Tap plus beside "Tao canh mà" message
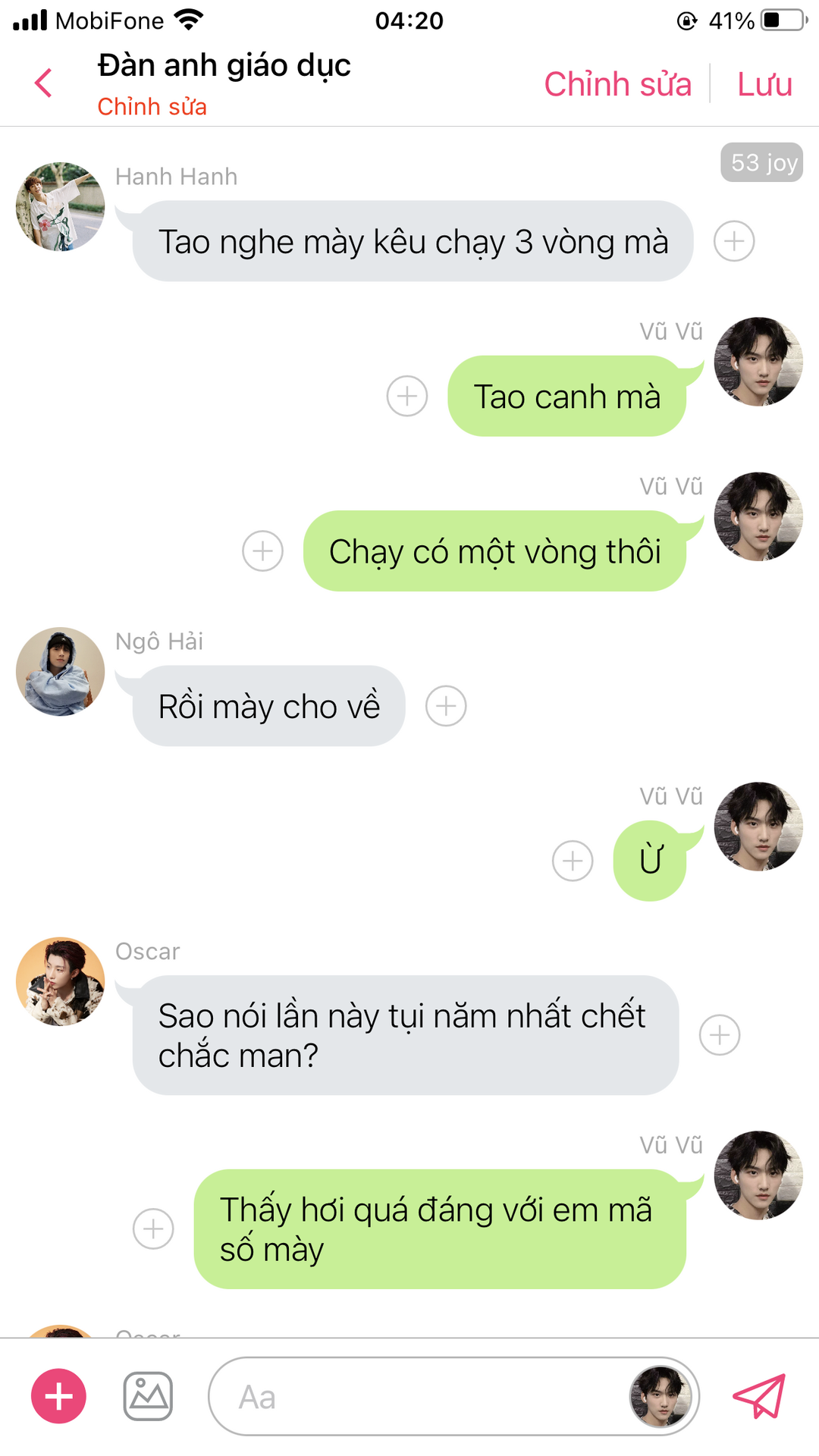The width and height of the screenshot is (819, 1456). 407,396
